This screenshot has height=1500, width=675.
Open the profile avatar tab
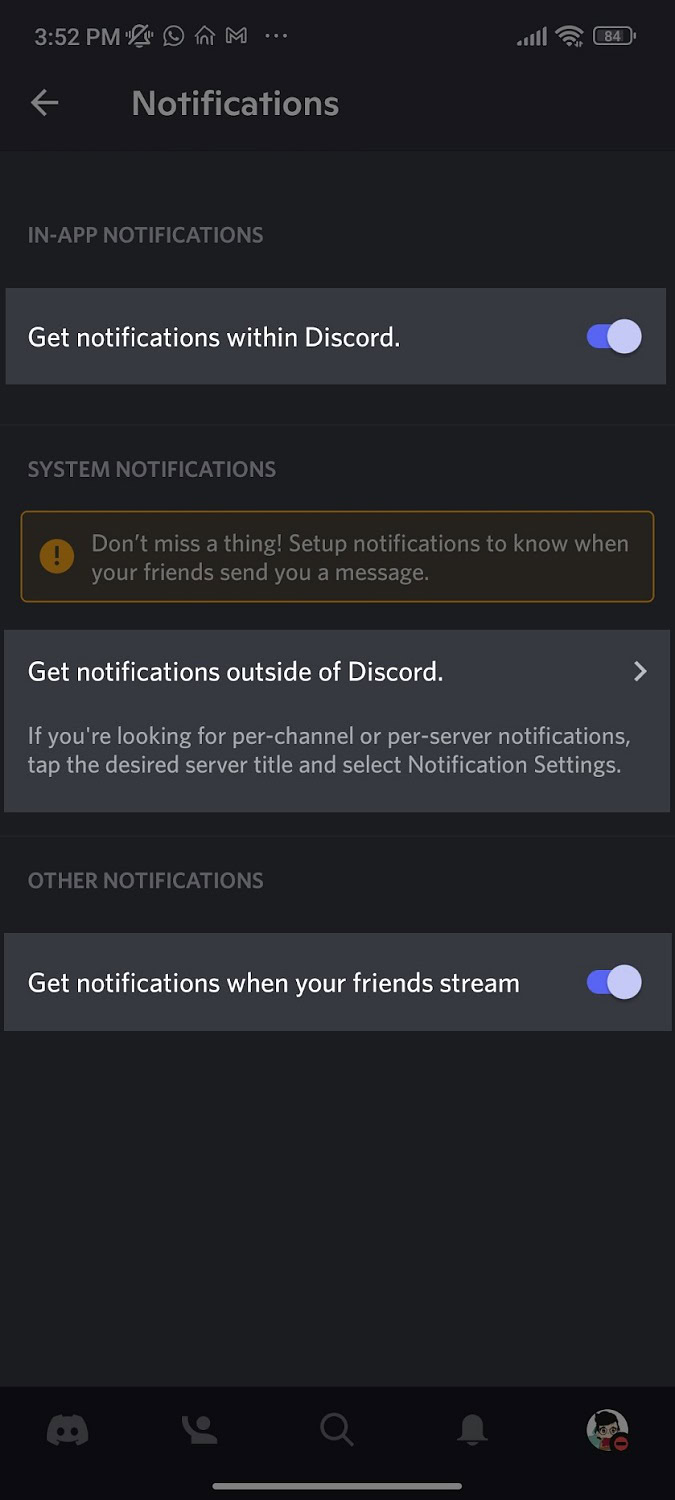607,1430
